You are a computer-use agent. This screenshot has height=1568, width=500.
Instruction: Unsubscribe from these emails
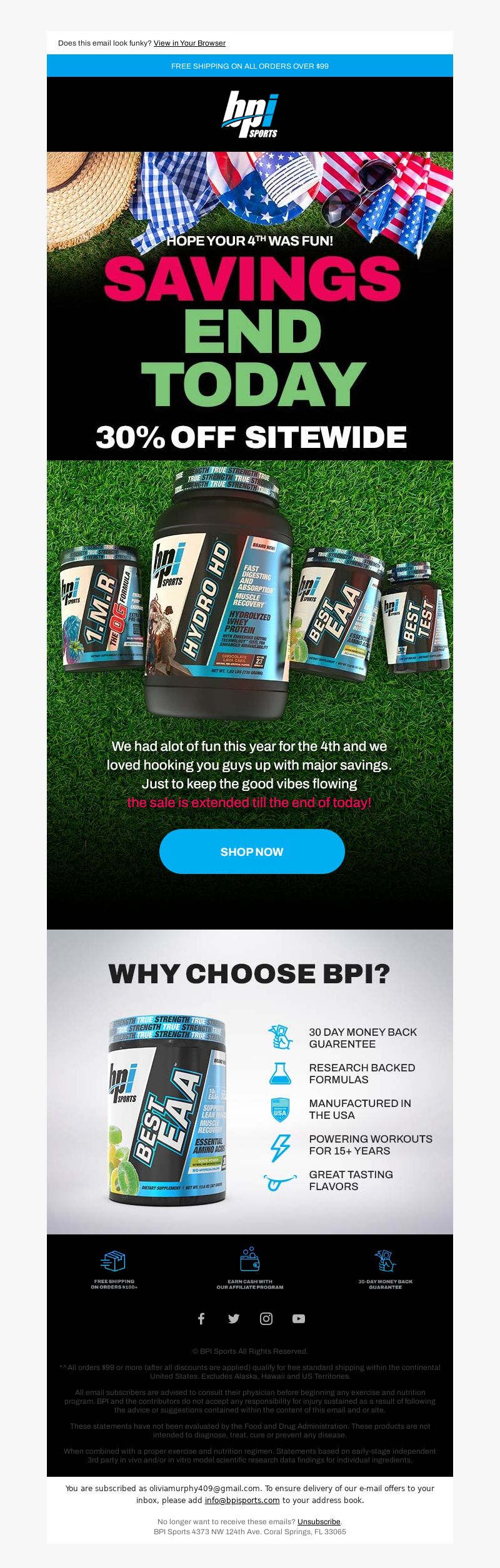[319, 1521]
